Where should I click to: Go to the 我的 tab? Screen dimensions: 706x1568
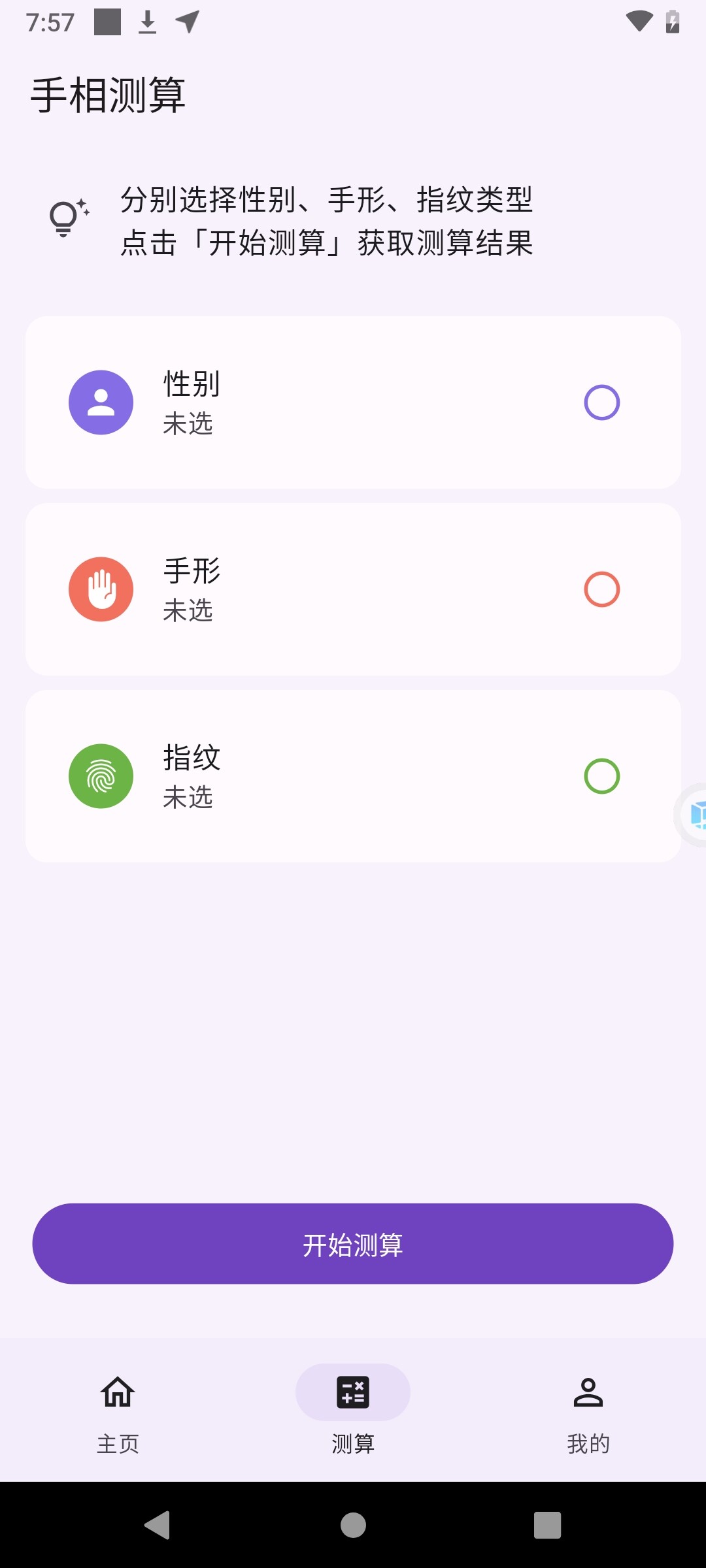[x=588, y=1409]
